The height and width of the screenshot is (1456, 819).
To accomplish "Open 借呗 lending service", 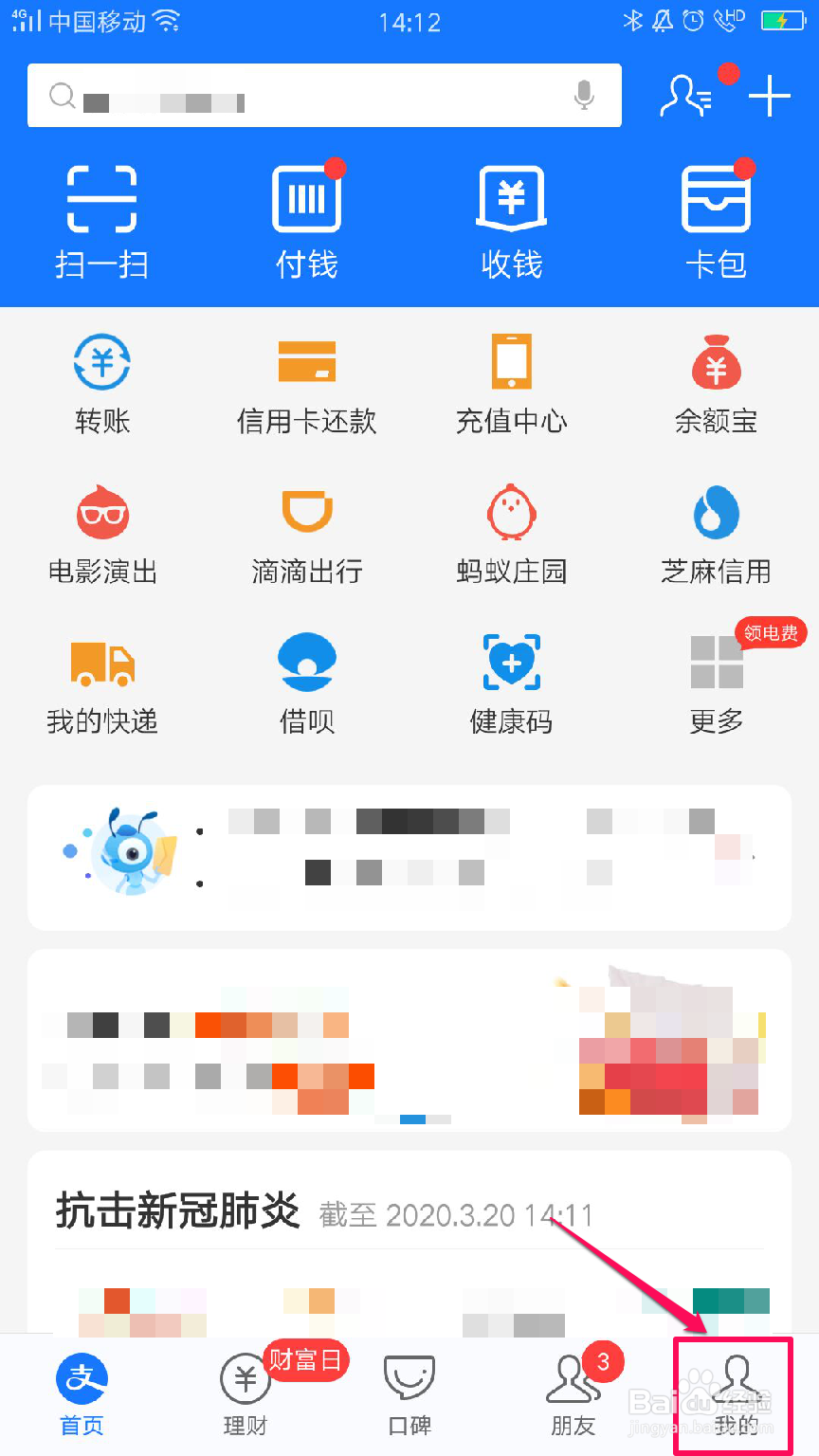I will click(x=306, y=681).
